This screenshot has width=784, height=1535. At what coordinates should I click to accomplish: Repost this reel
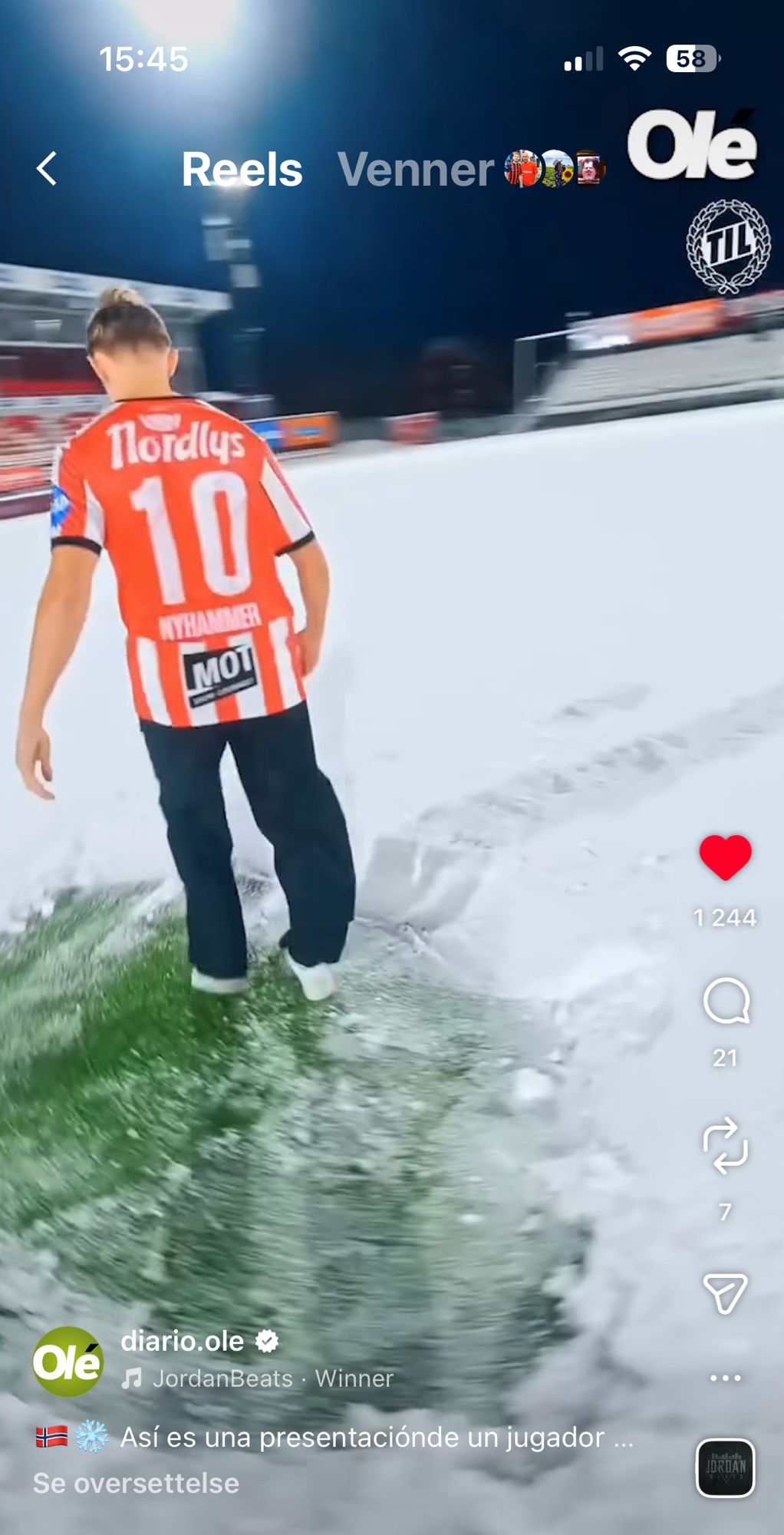tap(725, 1146)
